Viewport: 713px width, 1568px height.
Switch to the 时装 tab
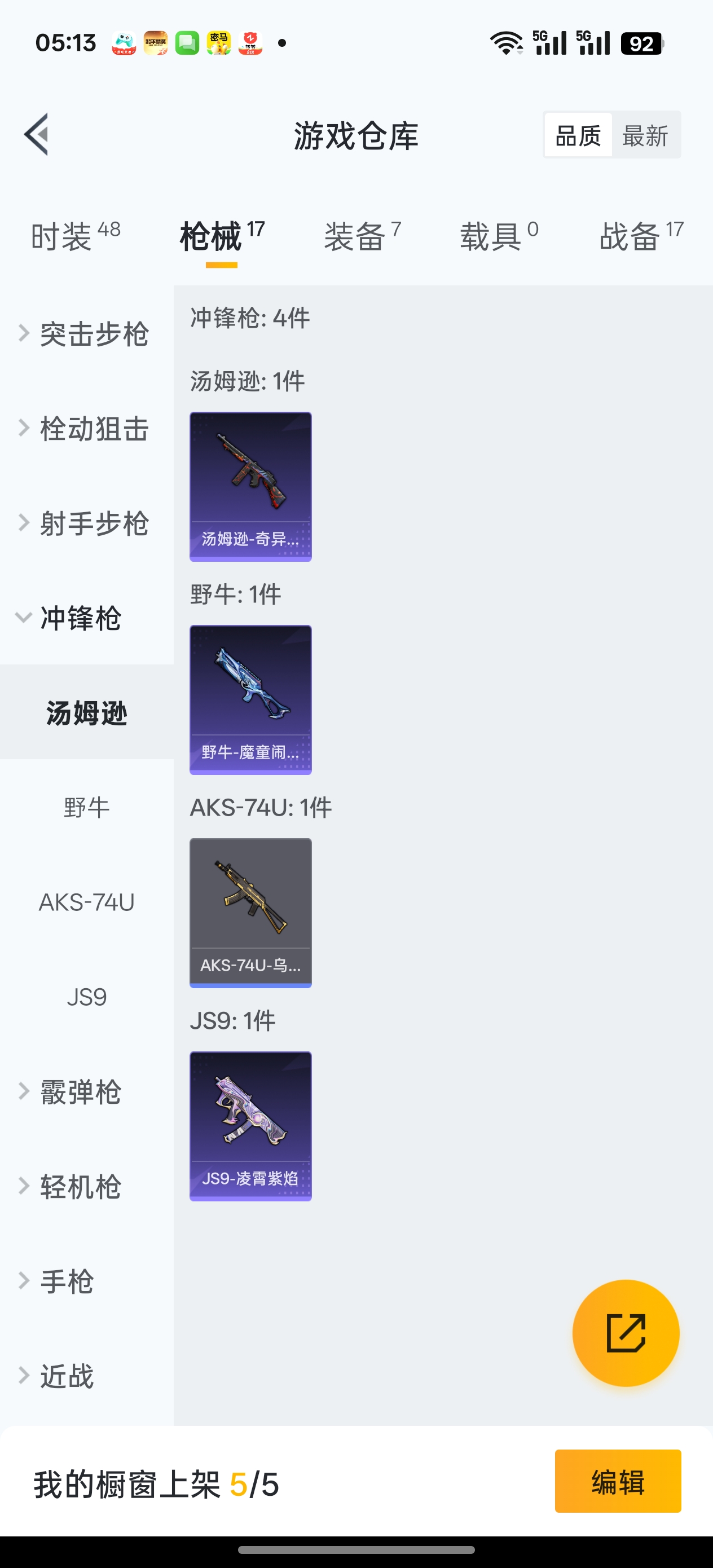(76, 236)
